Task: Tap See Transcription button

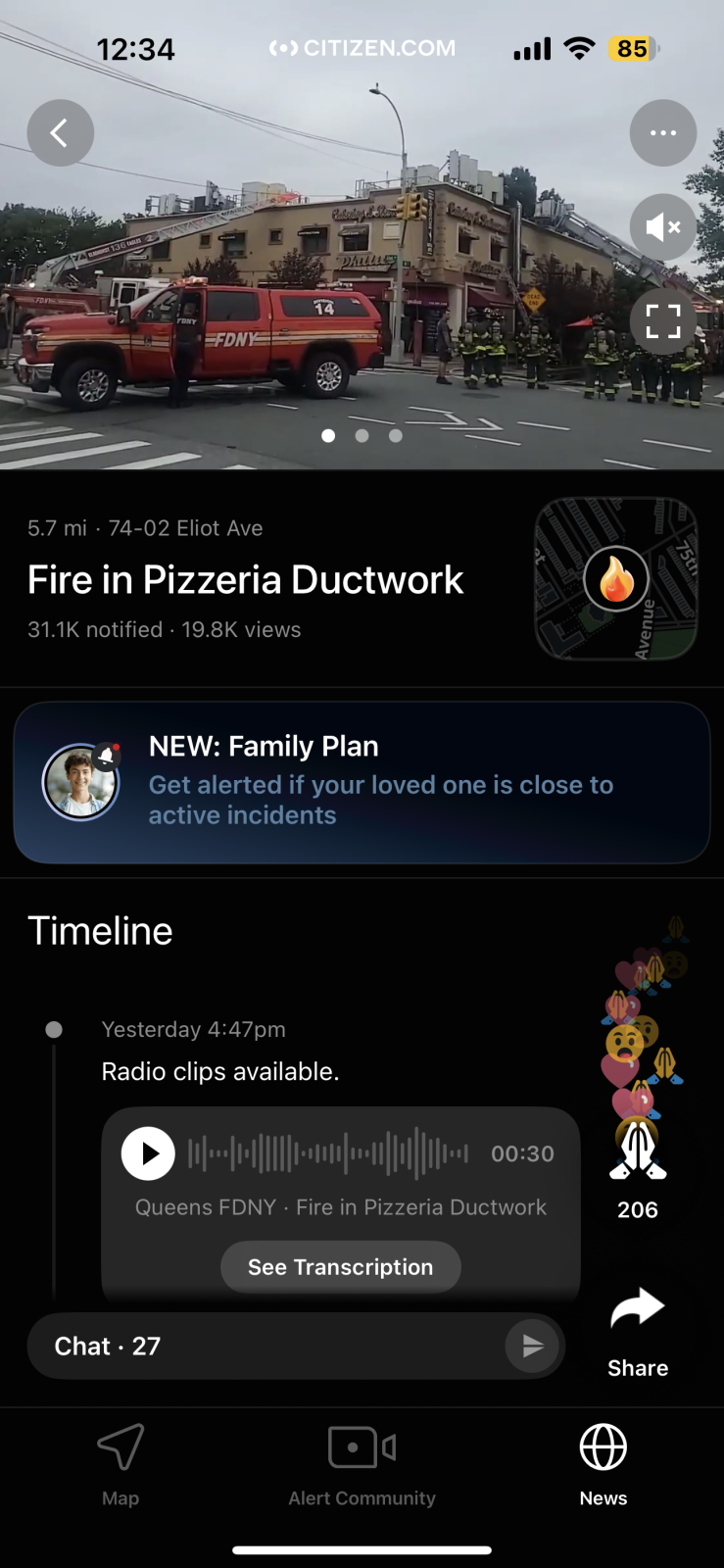Action: [340, 1267]
